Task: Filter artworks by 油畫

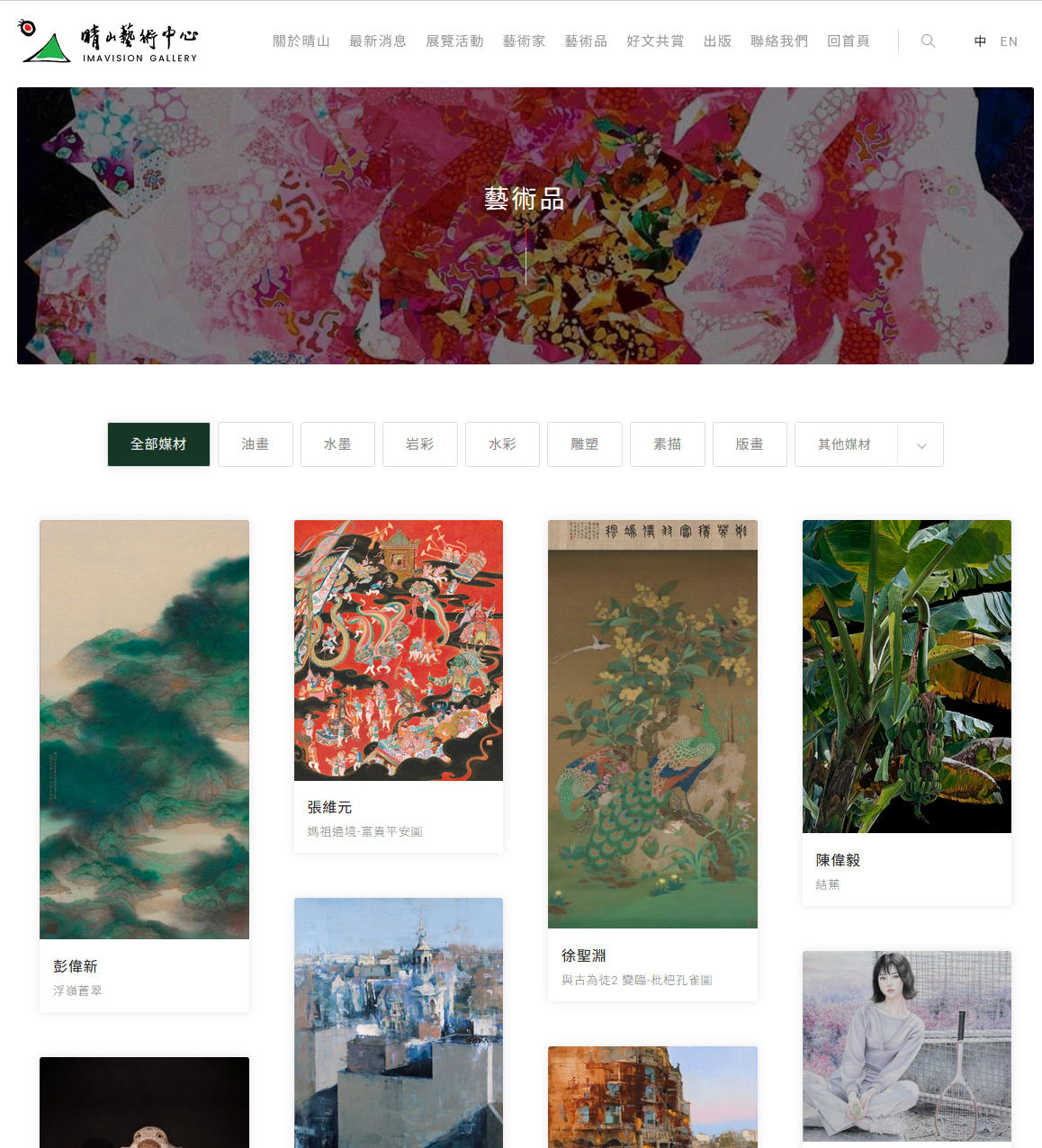Action: coord(255,444)
